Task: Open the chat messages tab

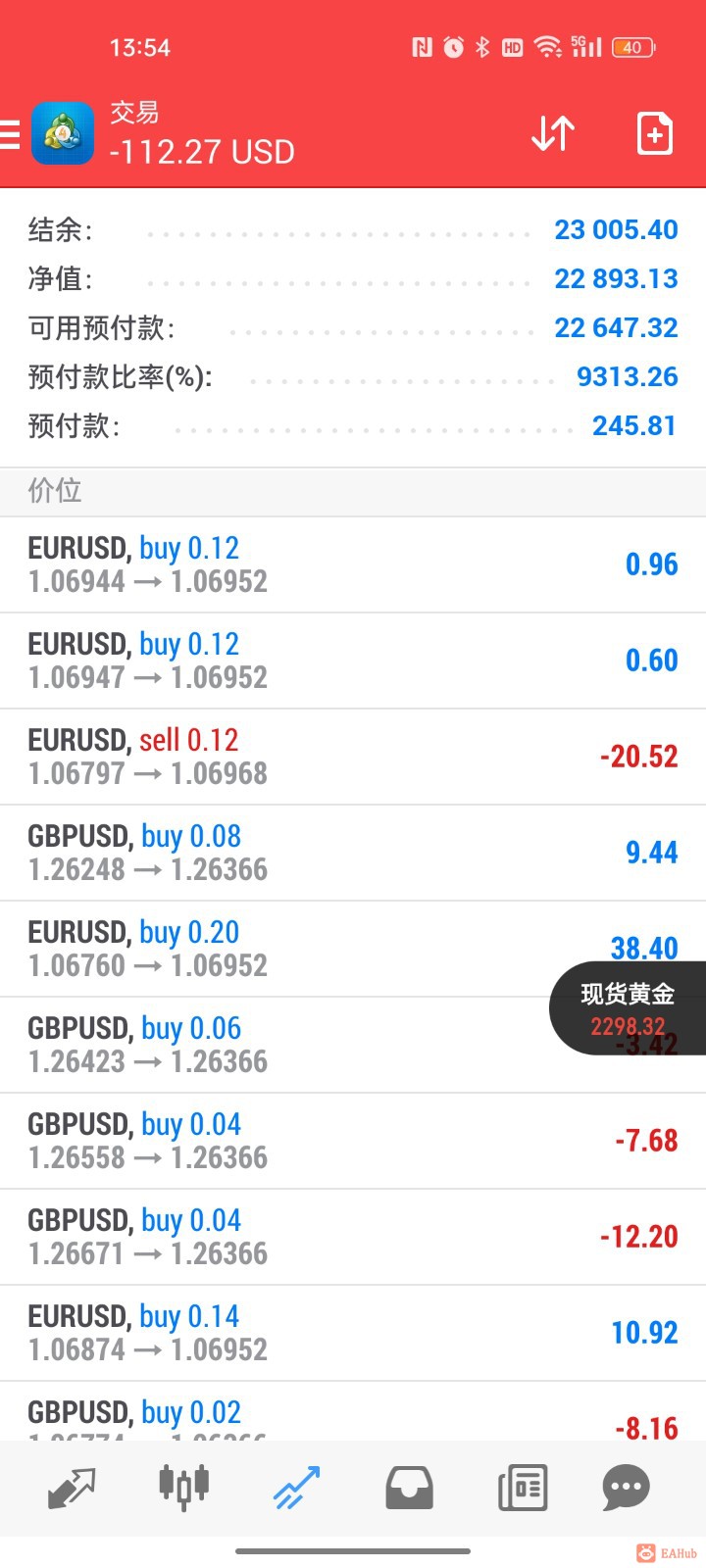Action: point(626,1488)
